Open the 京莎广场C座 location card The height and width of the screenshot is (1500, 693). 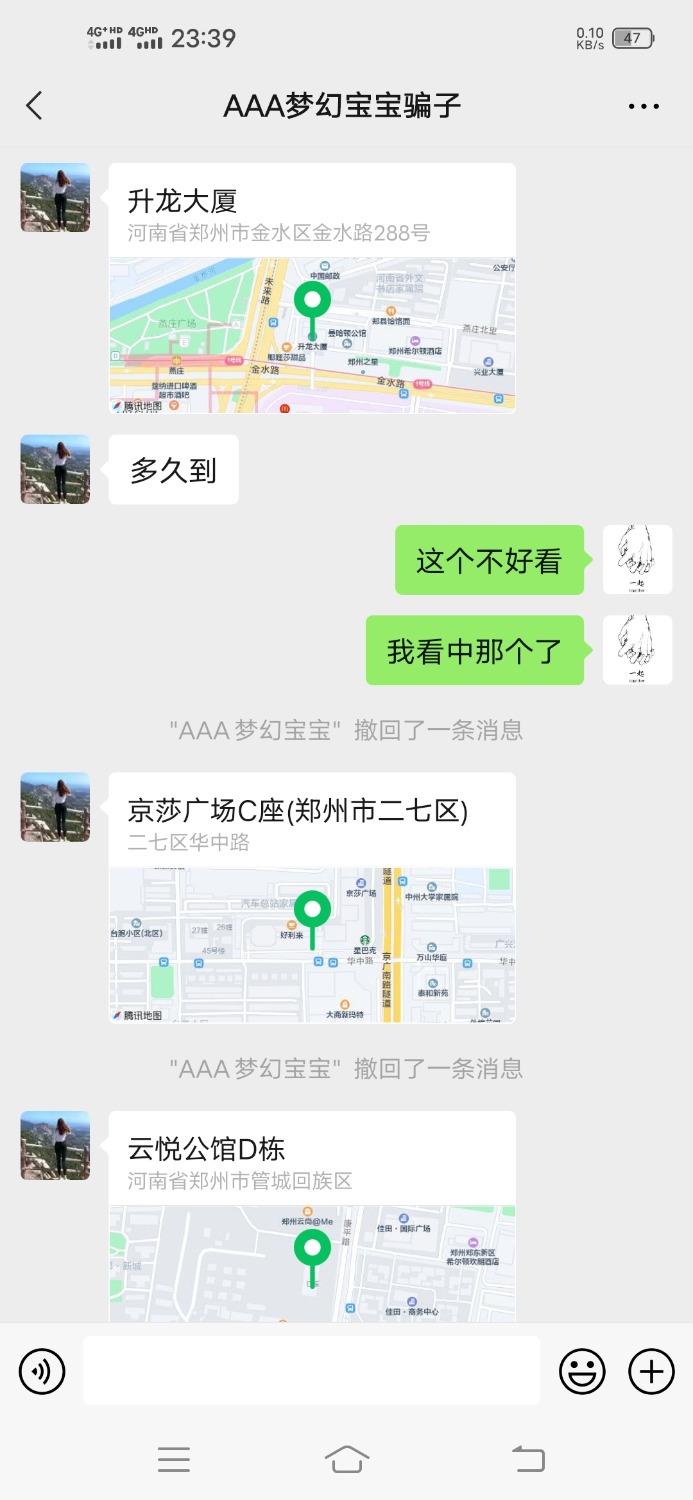312,897
